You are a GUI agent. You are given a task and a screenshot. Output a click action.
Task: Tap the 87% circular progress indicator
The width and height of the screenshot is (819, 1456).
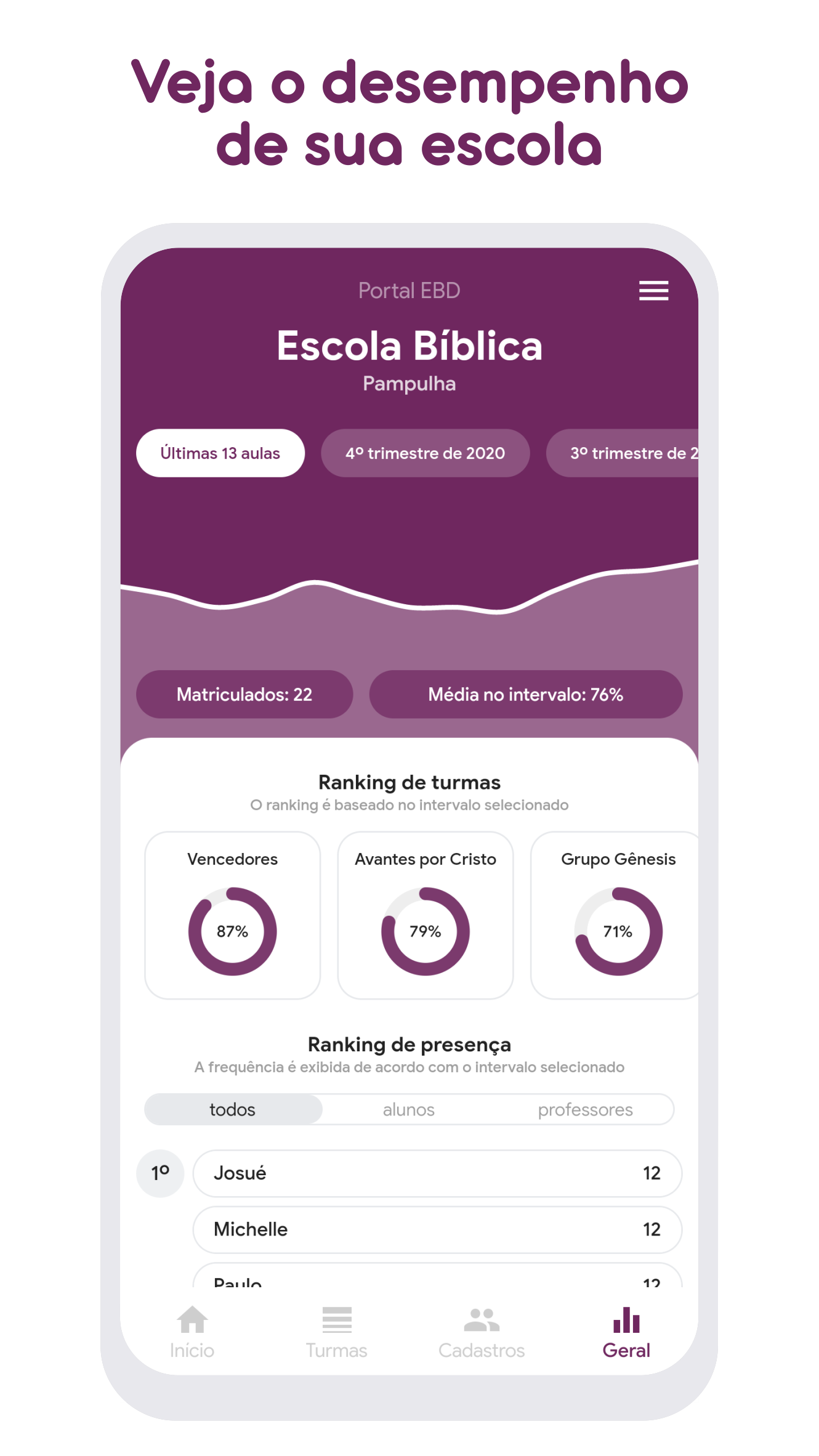pyautogui.click(x=232, y=931)
